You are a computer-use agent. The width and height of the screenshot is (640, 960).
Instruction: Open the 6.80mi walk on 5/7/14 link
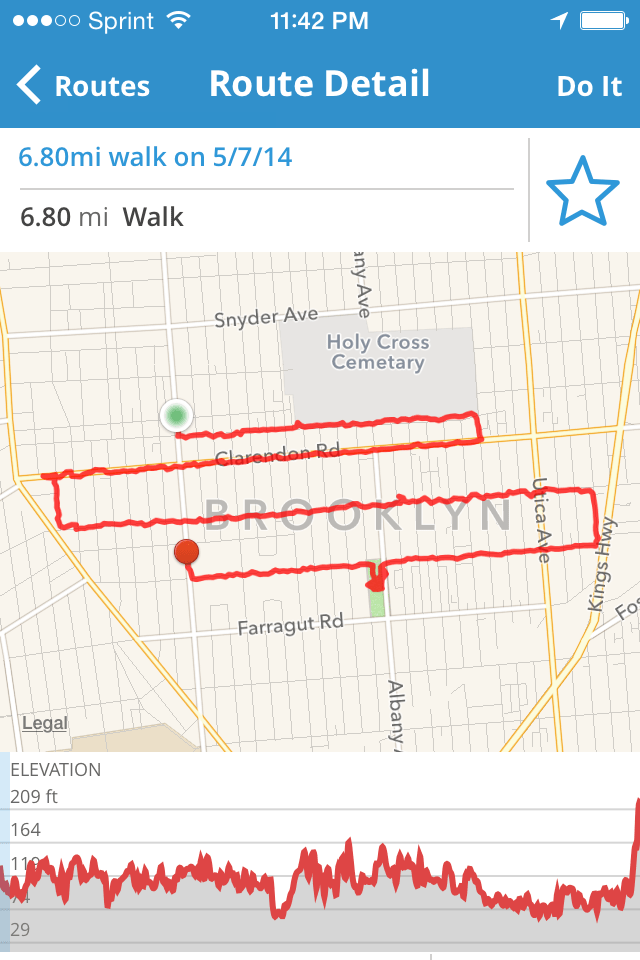156,157
